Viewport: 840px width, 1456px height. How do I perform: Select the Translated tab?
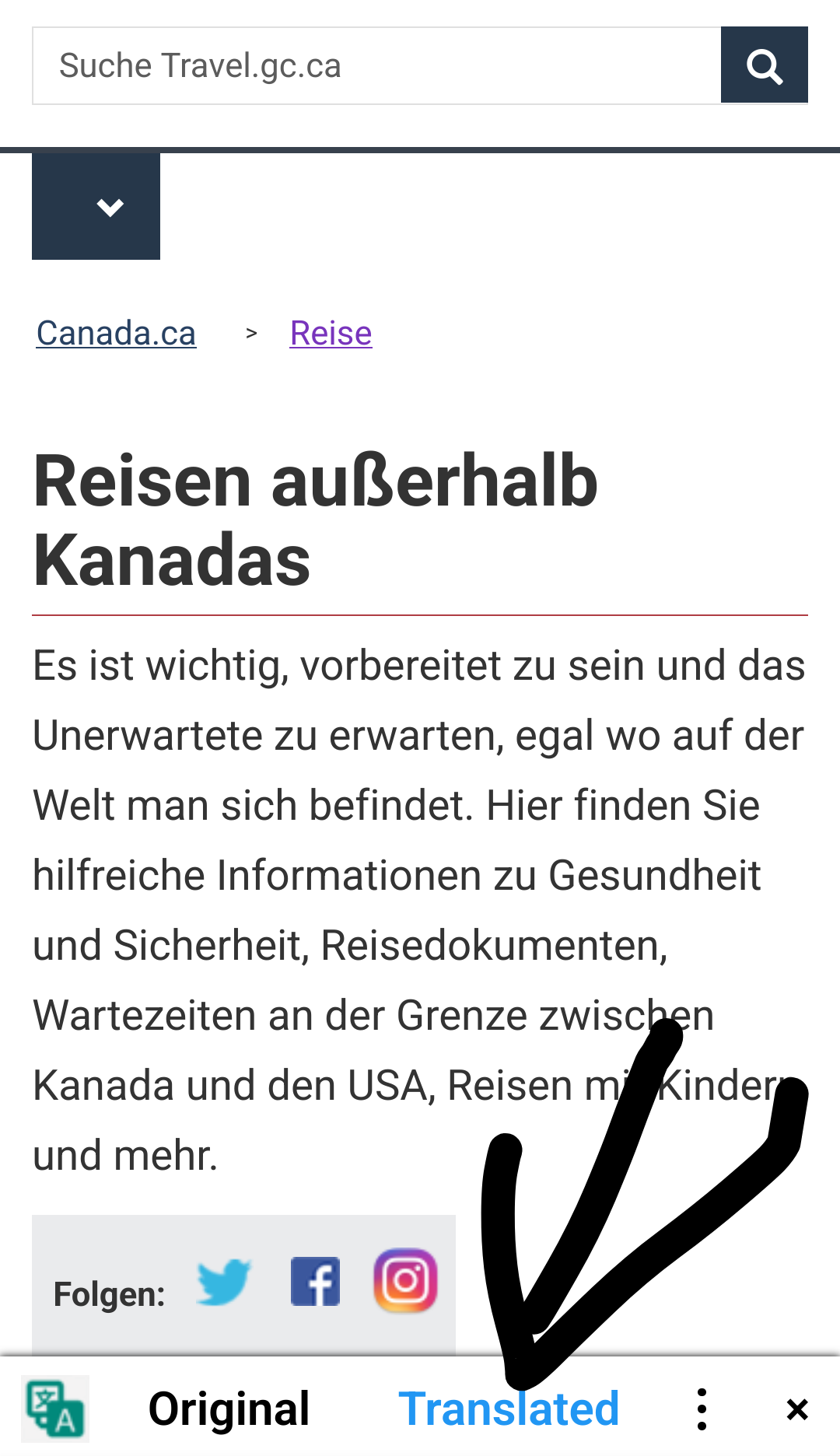pos(509,1409)
